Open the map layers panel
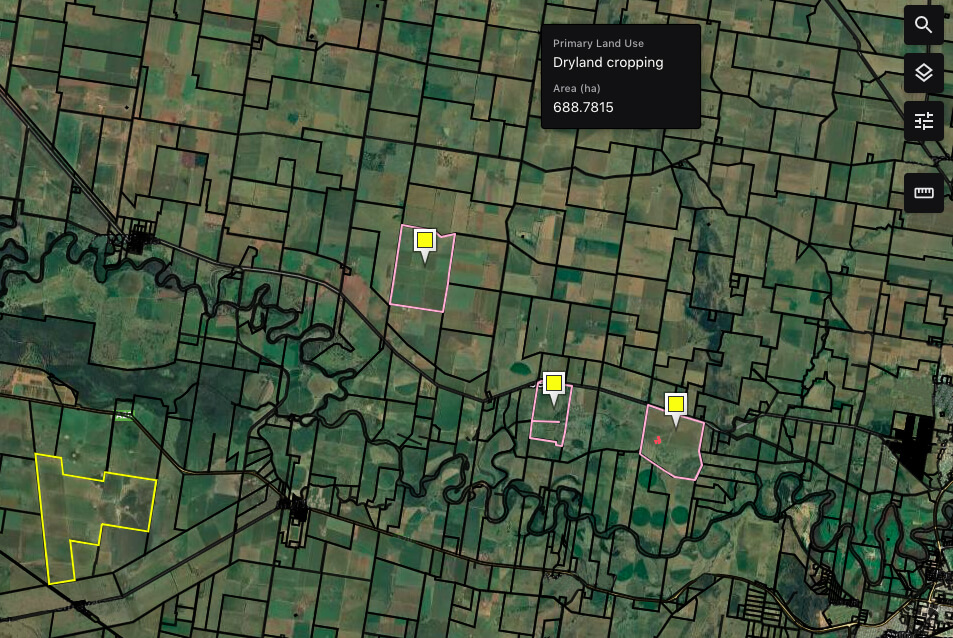Image resolution: width=953 pixels, height=638 pixels. pos(923,73)
